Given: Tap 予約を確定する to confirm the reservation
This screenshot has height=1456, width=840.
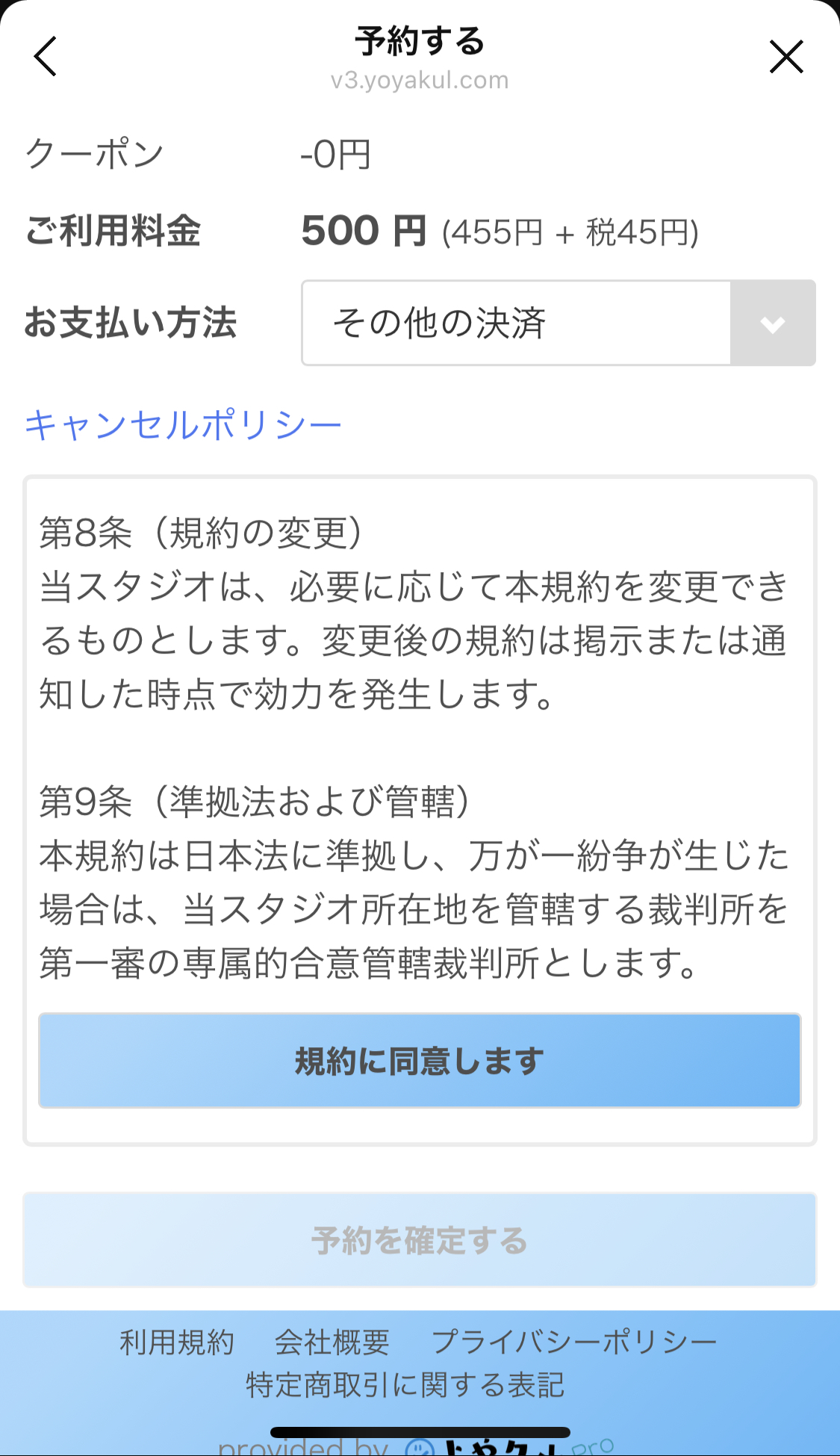Looking at the screenshot, I should [x=420, y=1240].
